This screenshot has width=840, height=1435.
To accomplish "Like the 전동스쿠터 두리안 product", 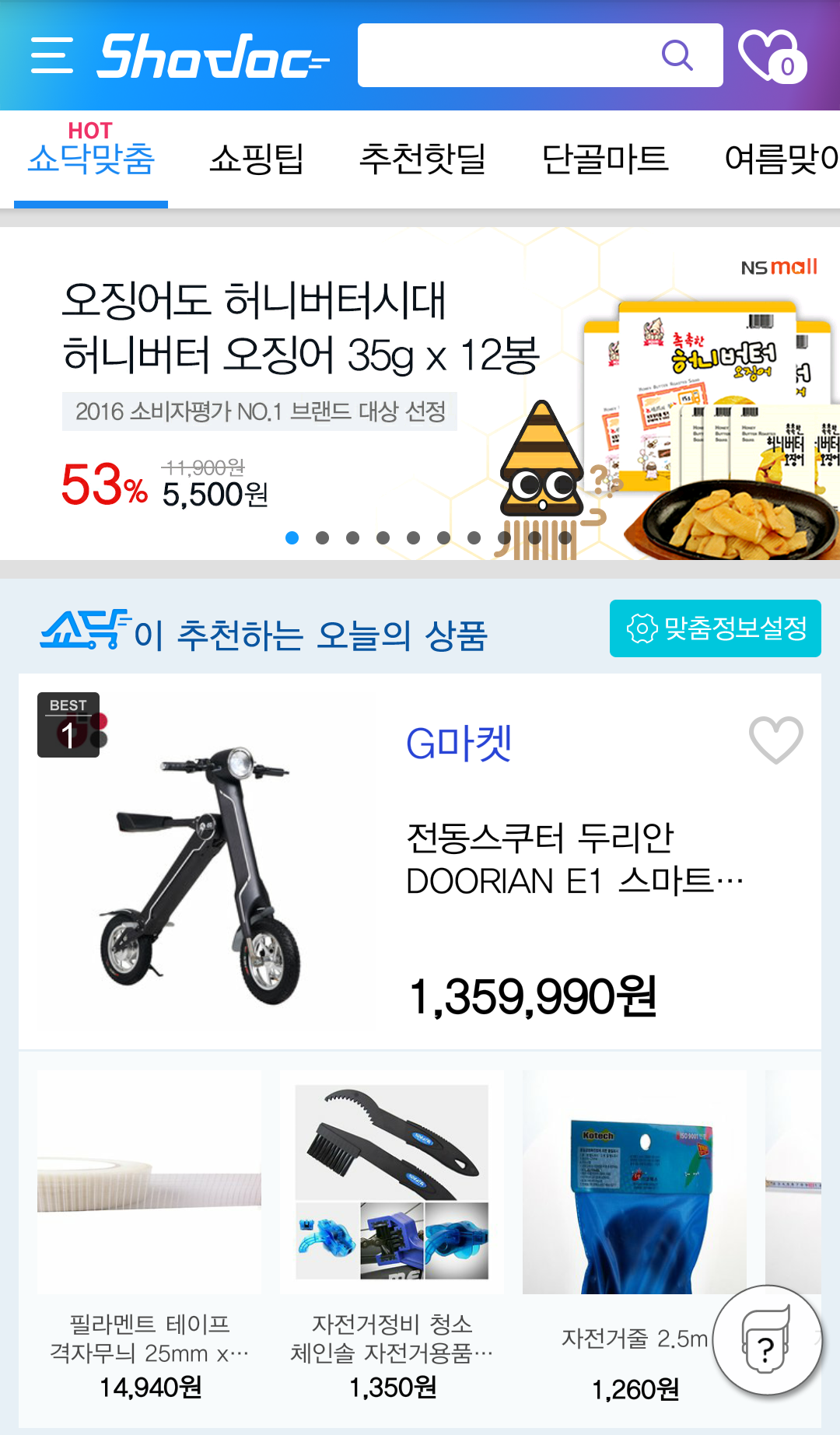I will click(x=775, y=739).
